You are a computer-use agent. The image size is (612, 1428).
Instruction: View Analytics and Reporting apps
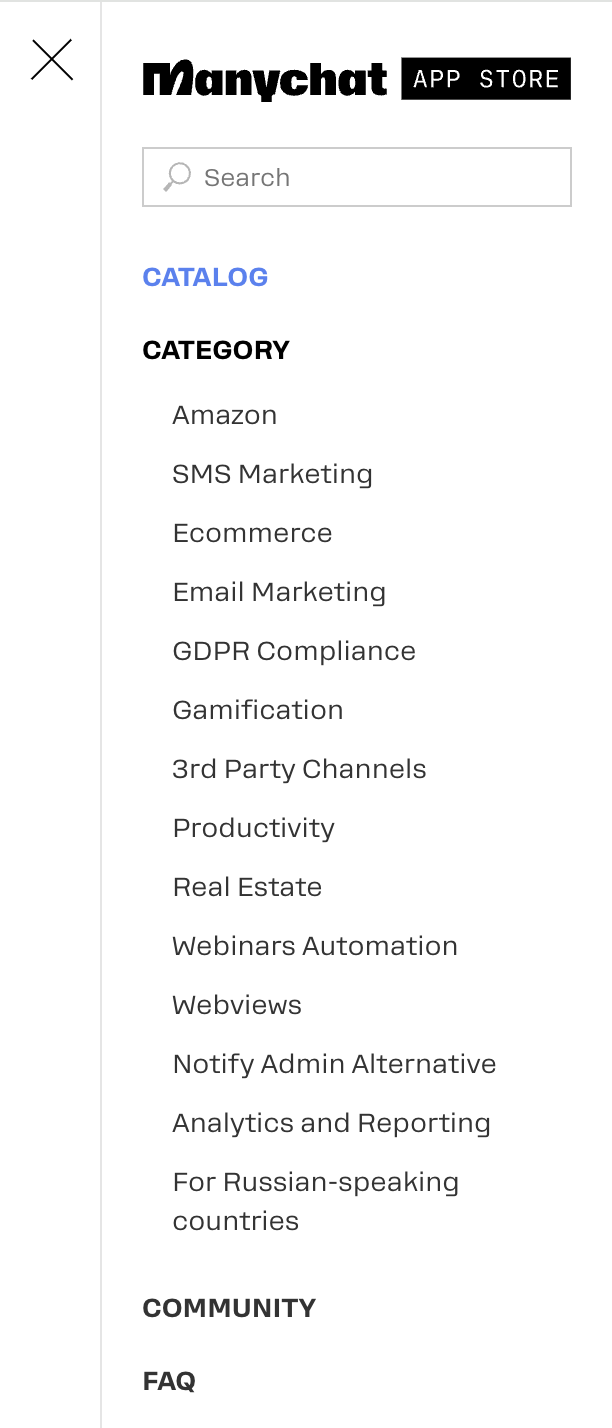pyautogui.click(x=331, y=1123)
